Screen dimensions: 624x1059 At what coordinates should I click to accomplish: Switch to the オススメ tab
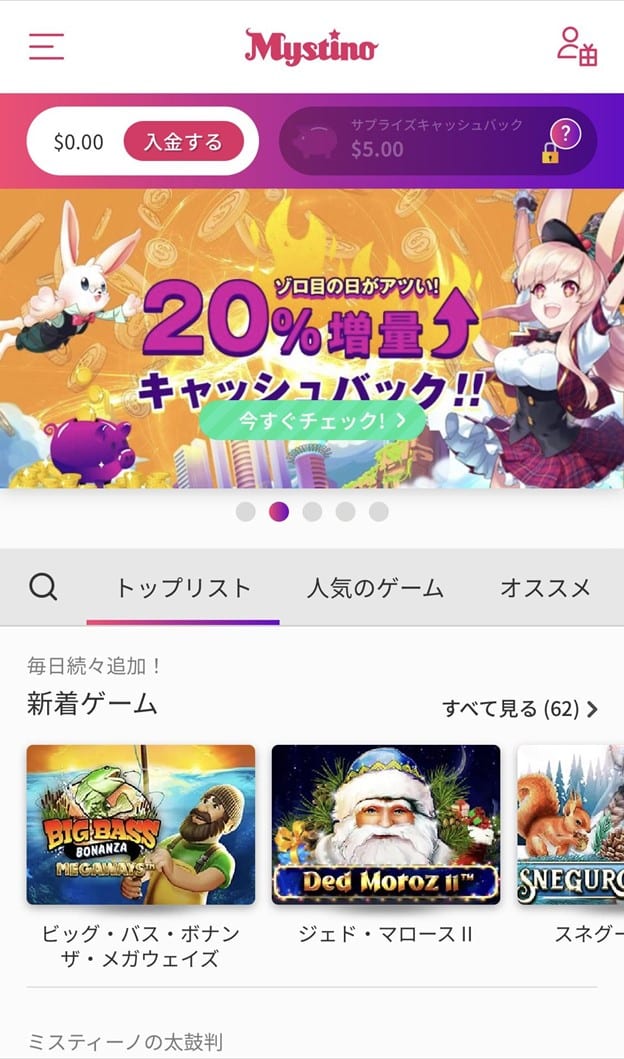[546, 588]
